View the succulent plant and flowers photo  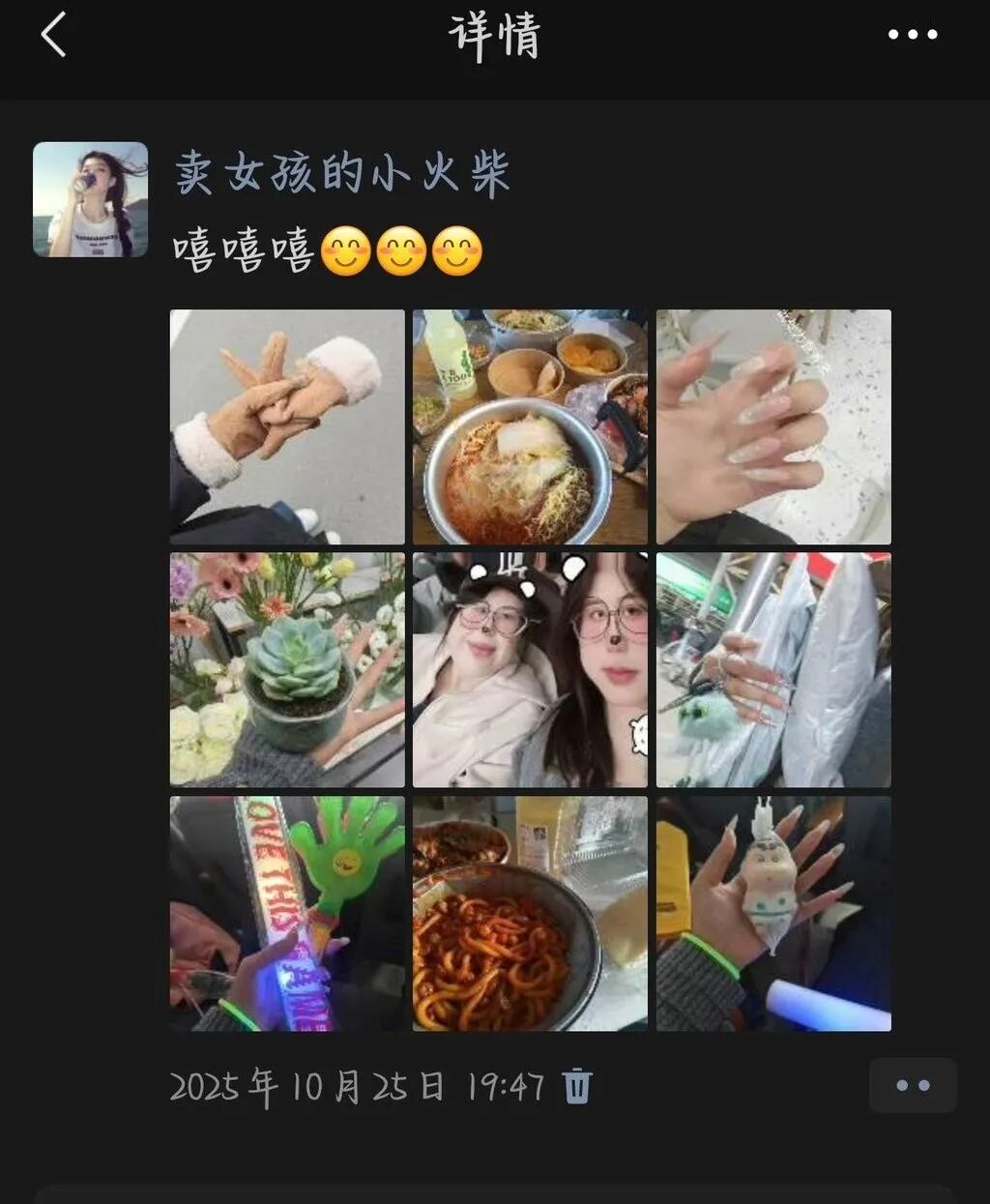286,668
